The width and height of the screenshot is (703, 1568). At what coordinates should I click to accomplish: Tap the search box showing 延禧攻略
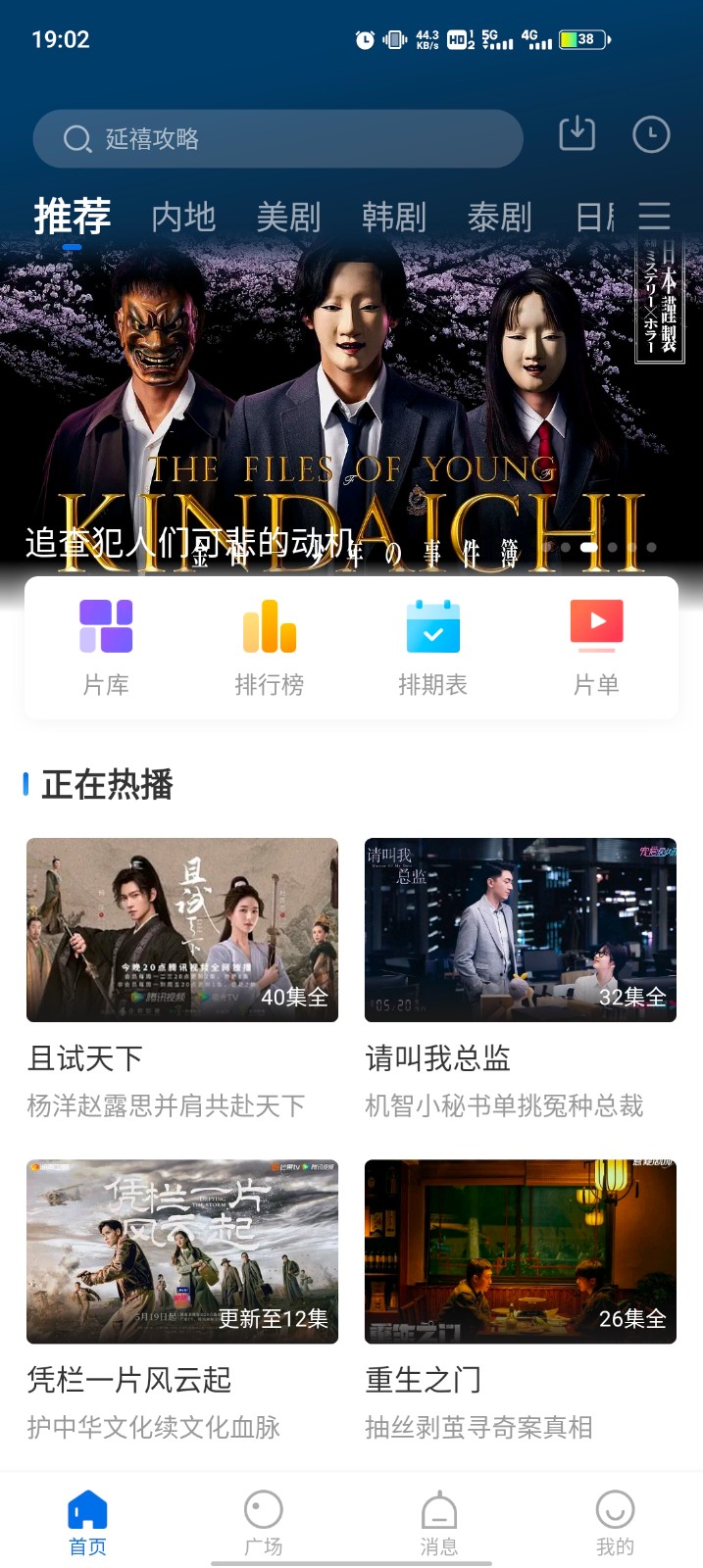coord(276,138)
